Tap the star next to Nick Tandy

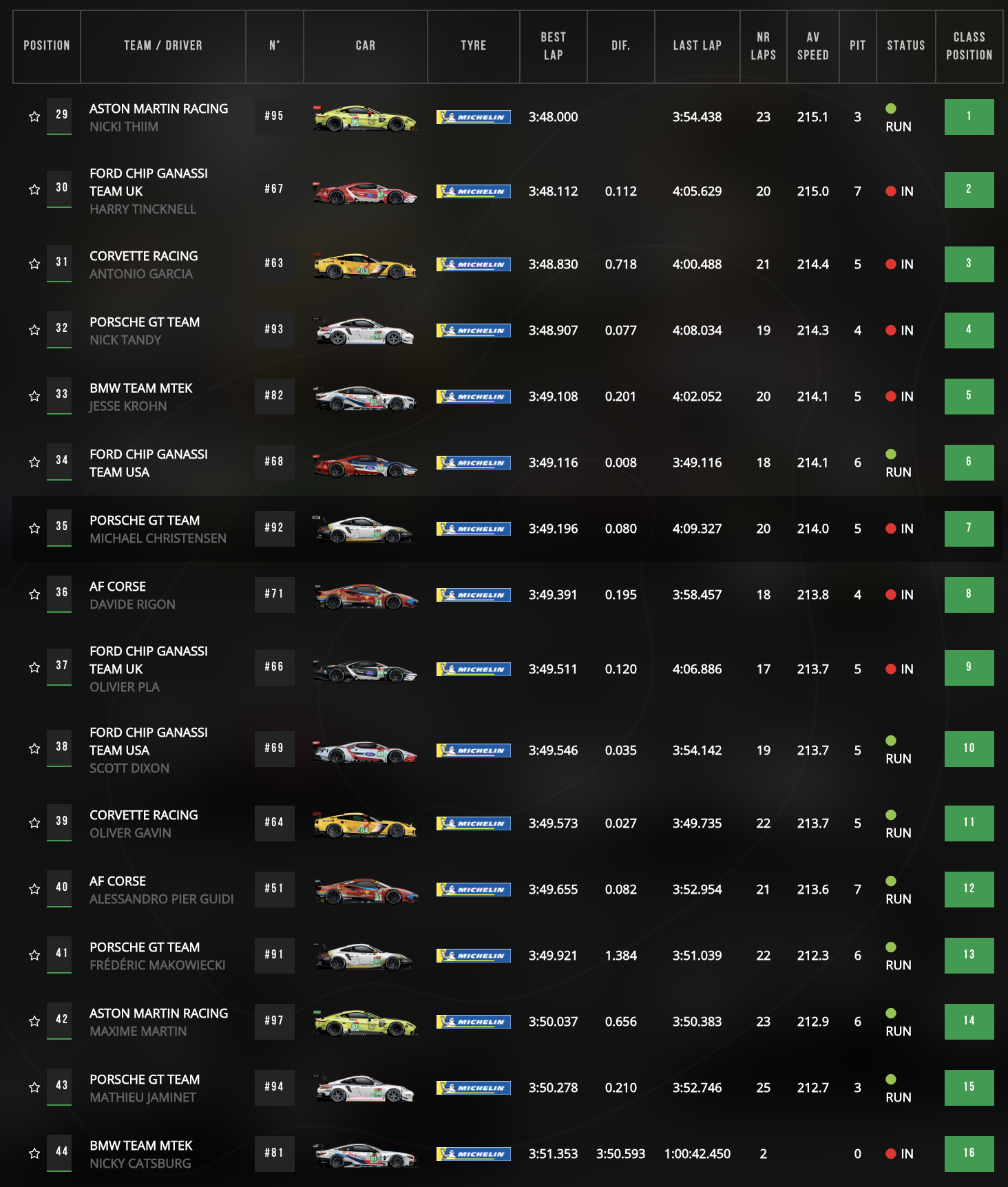pos(34,330)
